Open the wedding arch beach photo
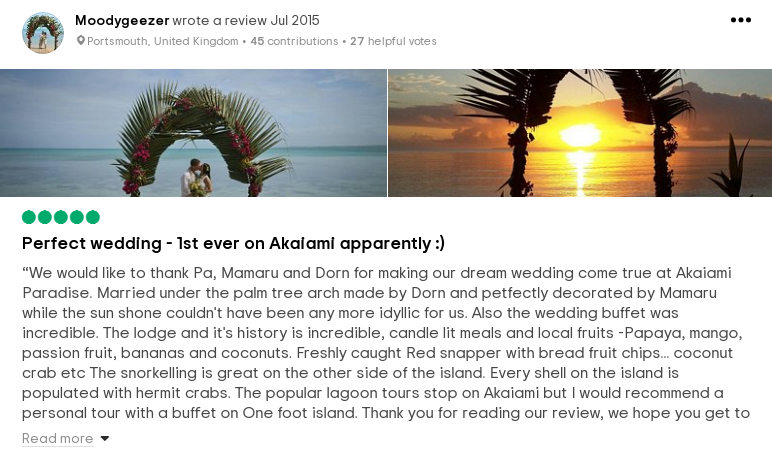 (193, 132)
